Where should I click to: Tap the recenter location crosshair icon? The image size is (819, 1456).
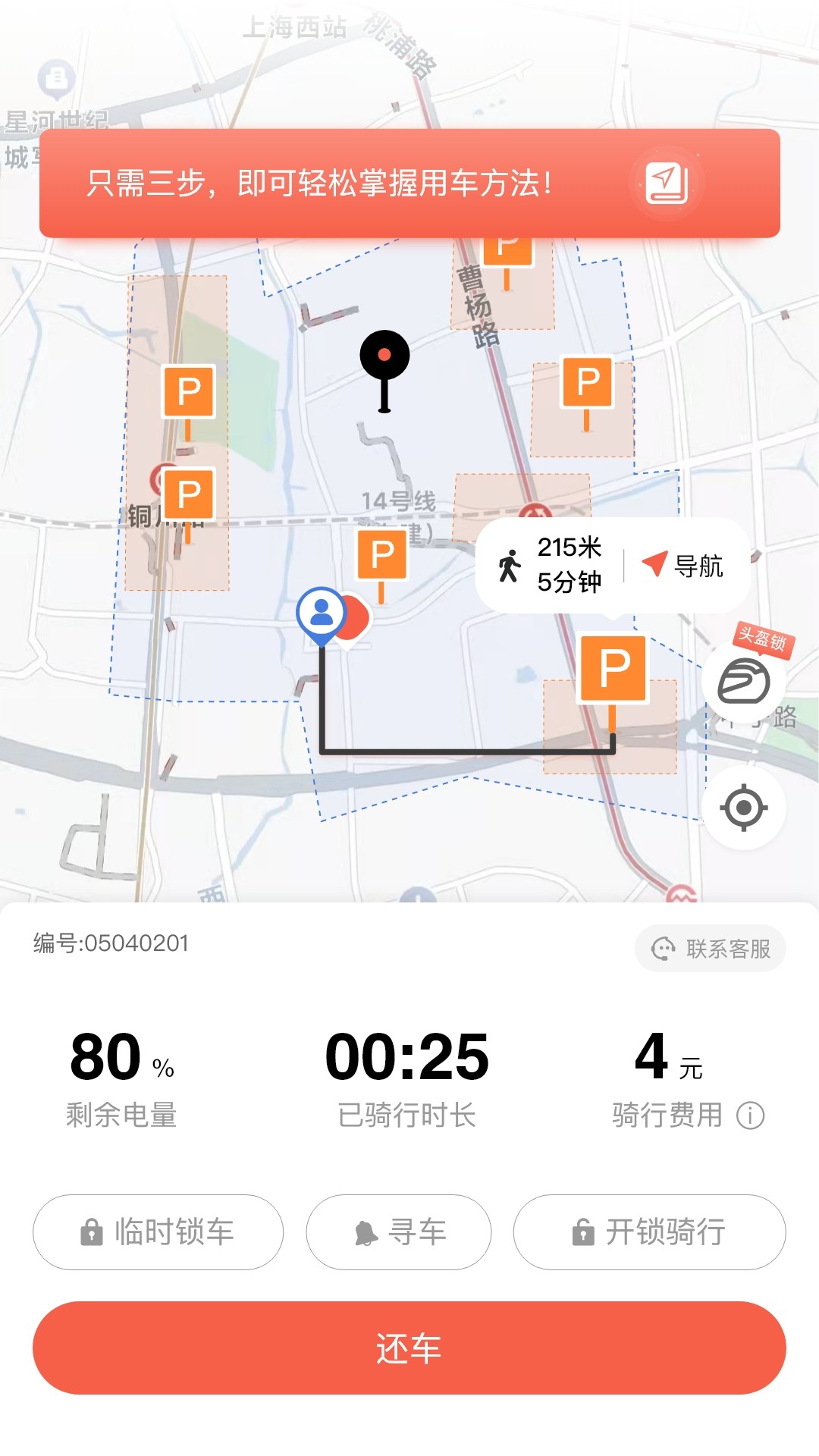[746, 808]
